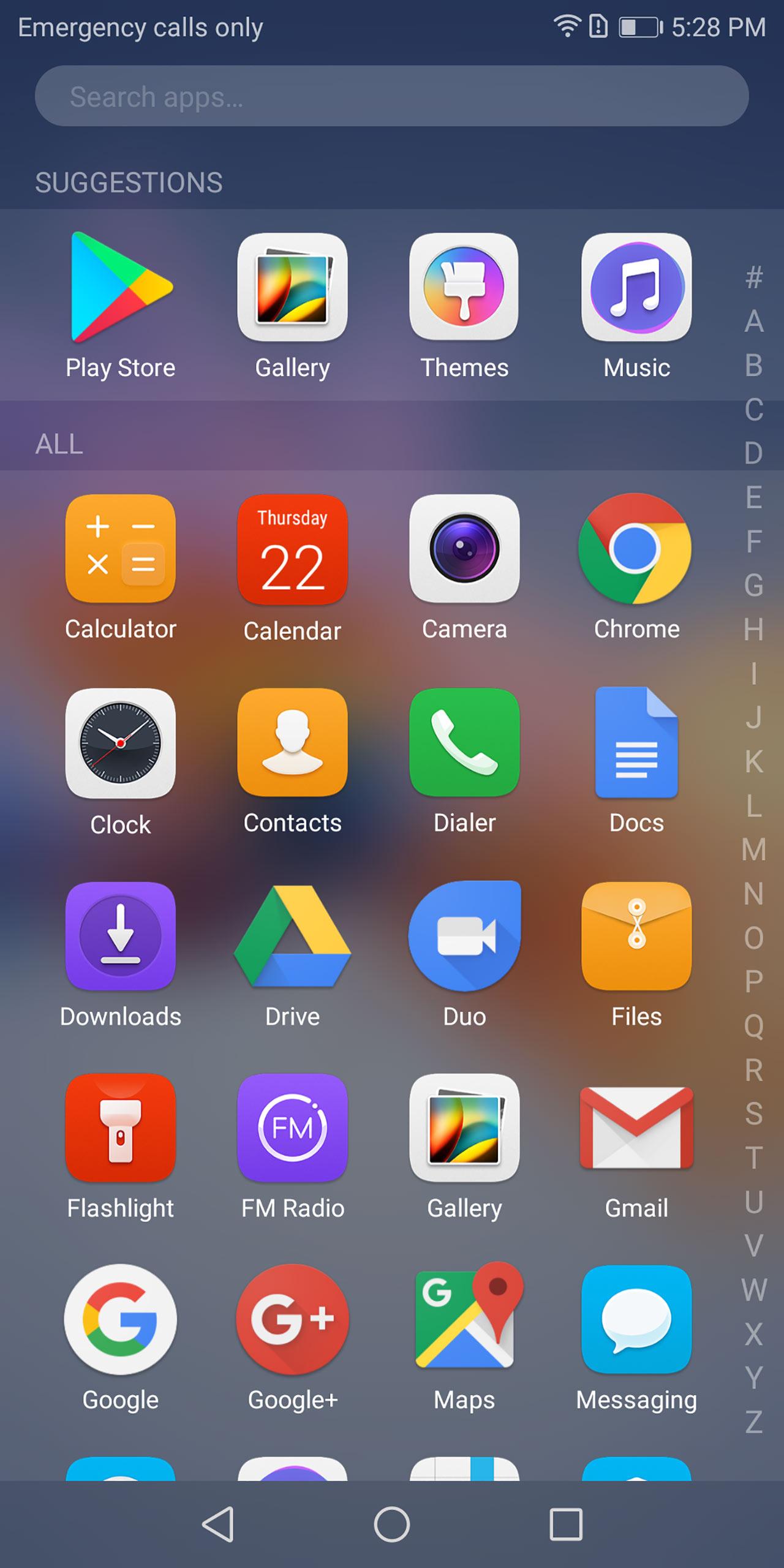
Task: Jump to letter M in the index
Action: (753, 850)
